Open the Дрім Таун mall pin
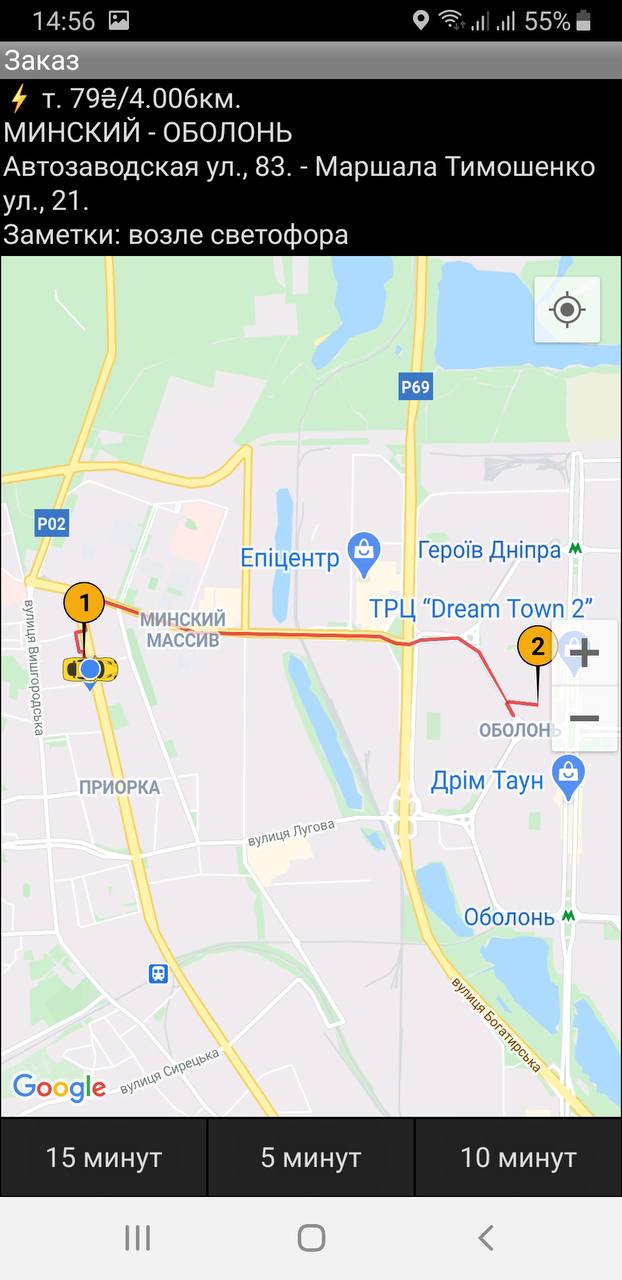The width and height of the screenshot is (622, 1280). click(568, 774)
